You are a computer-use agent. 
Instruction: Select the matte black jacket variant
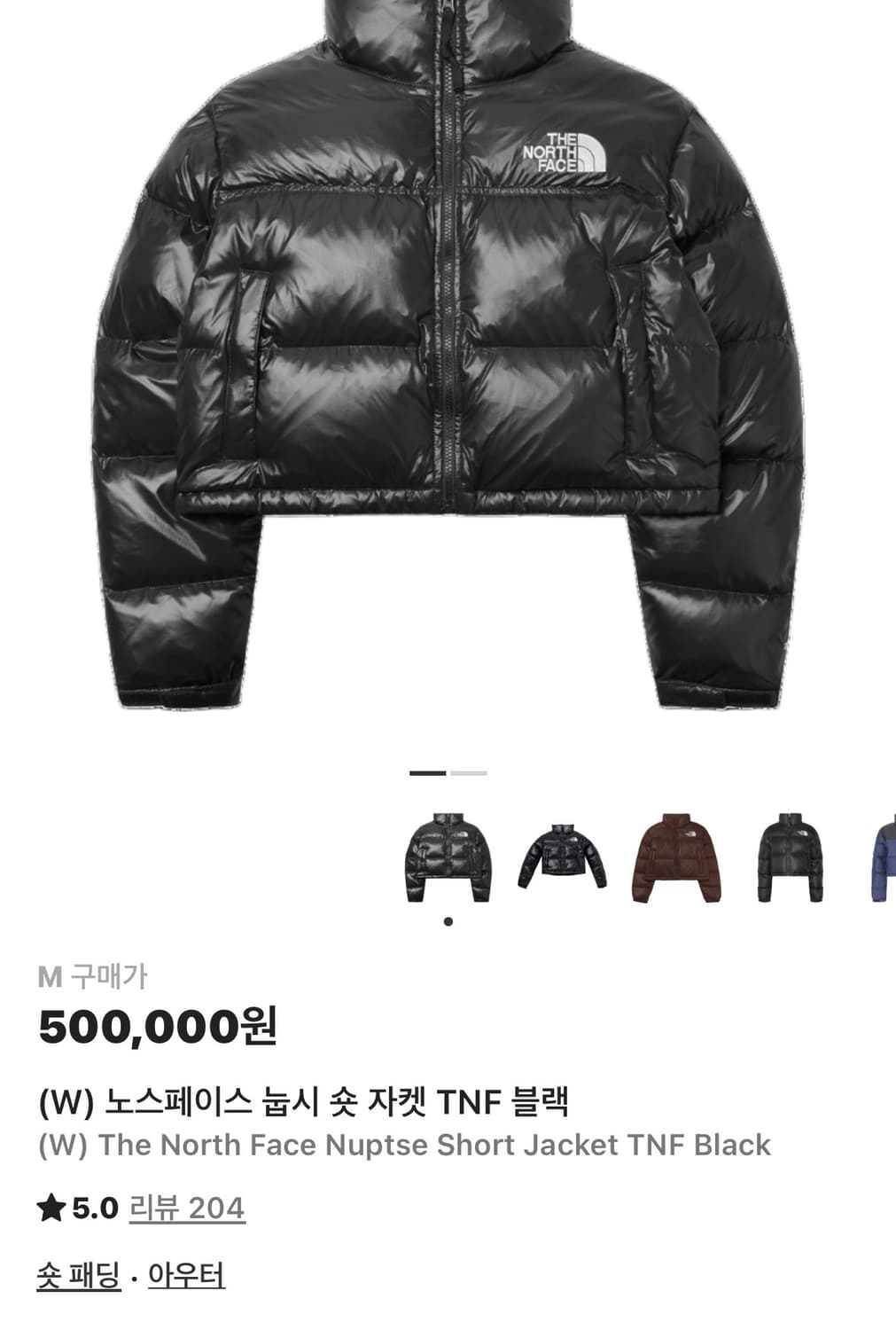click(x=791, y=856)
